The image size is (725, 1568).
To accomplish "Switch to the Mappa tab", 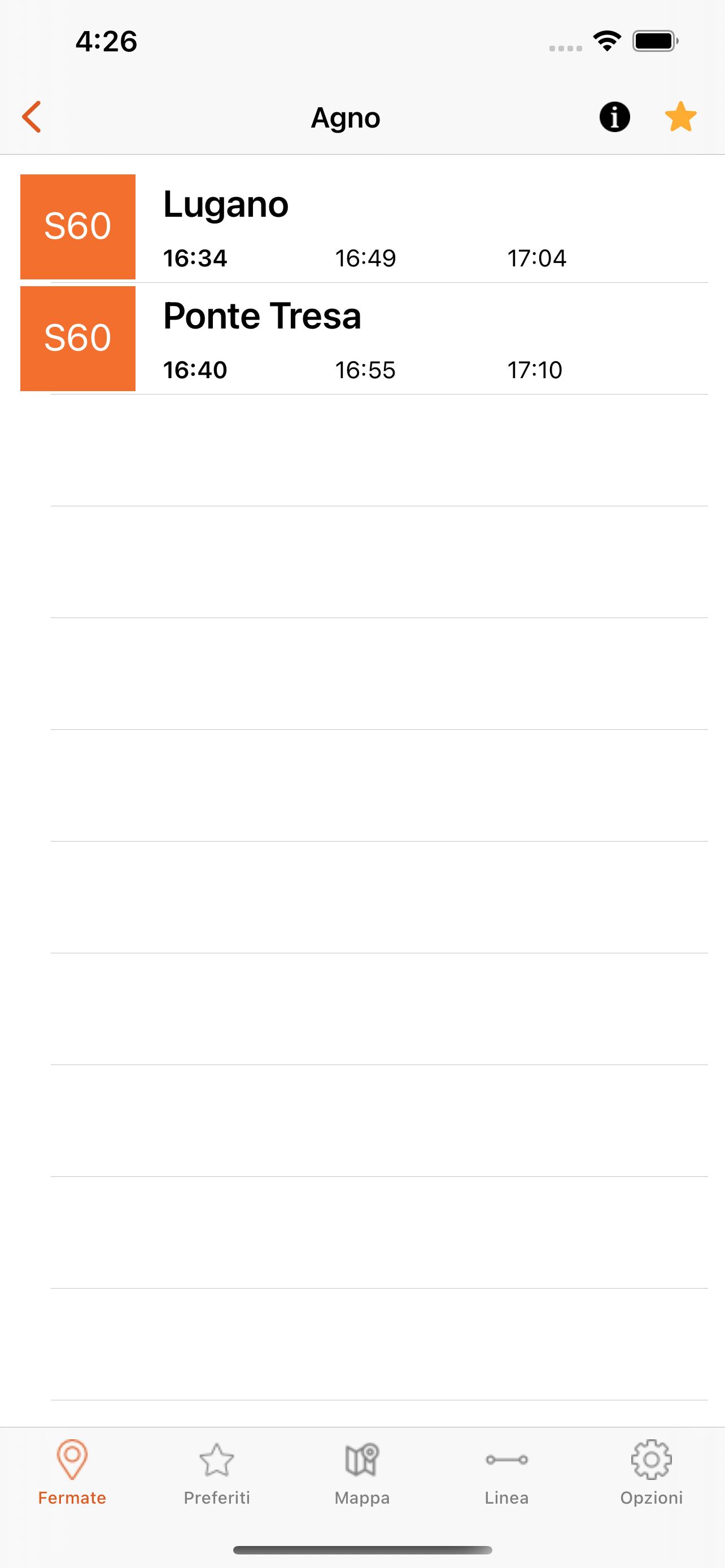I will click(x=362, y=1473).
